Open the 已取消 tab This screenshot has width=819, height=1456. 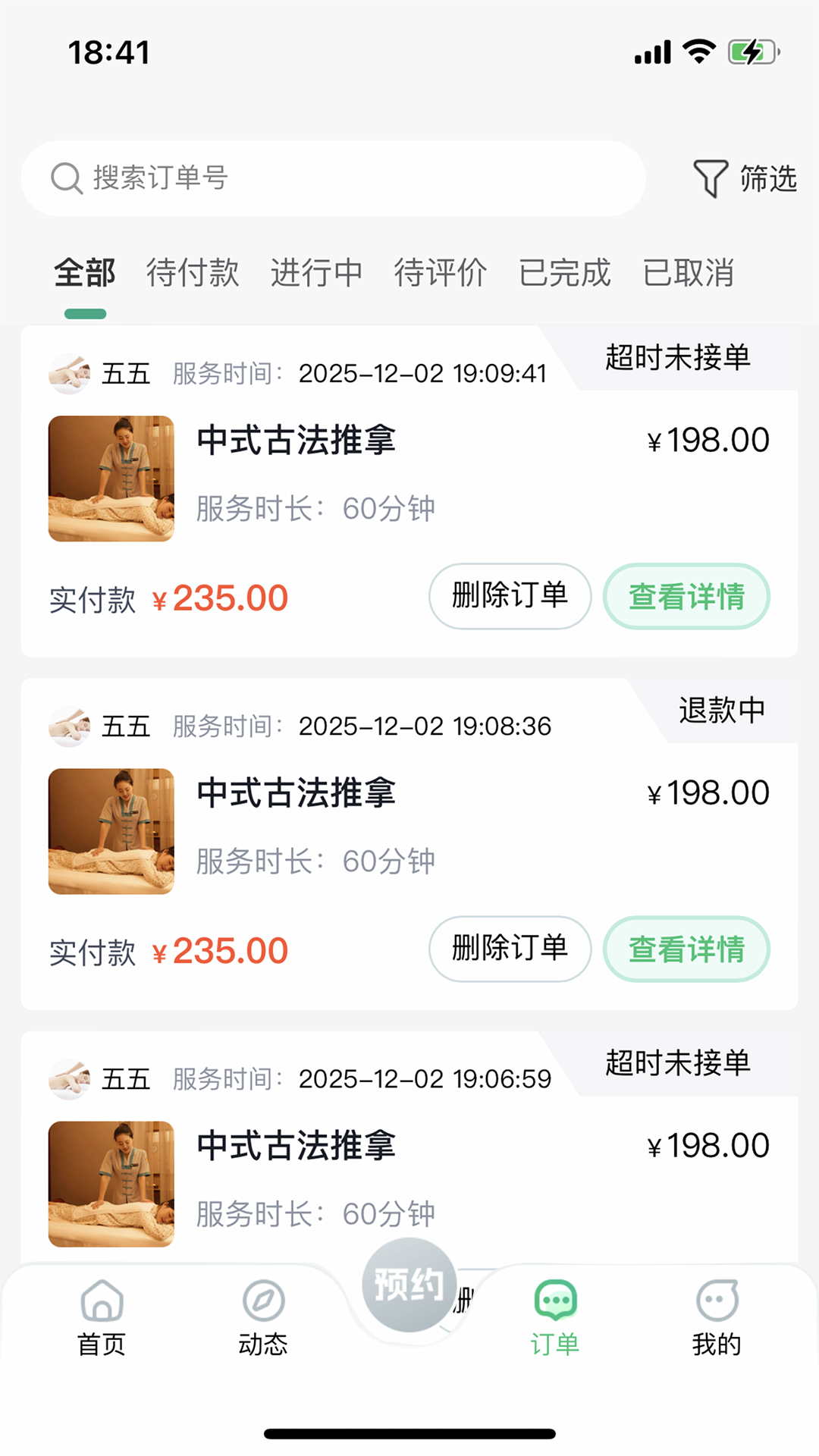tap(689, 273)
